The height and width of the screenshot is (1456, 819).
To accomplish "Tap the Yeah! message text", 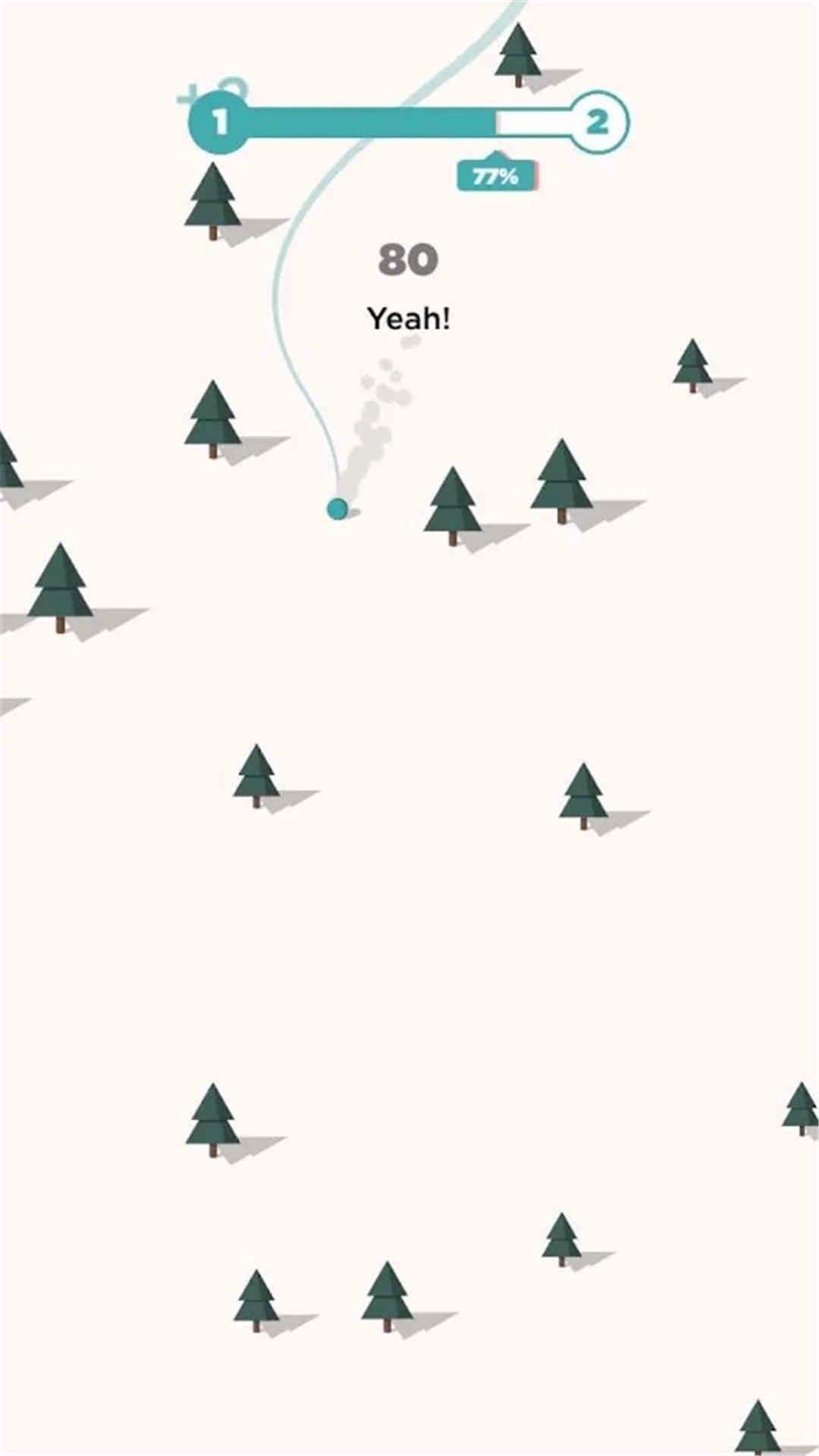I will (409, 316).
